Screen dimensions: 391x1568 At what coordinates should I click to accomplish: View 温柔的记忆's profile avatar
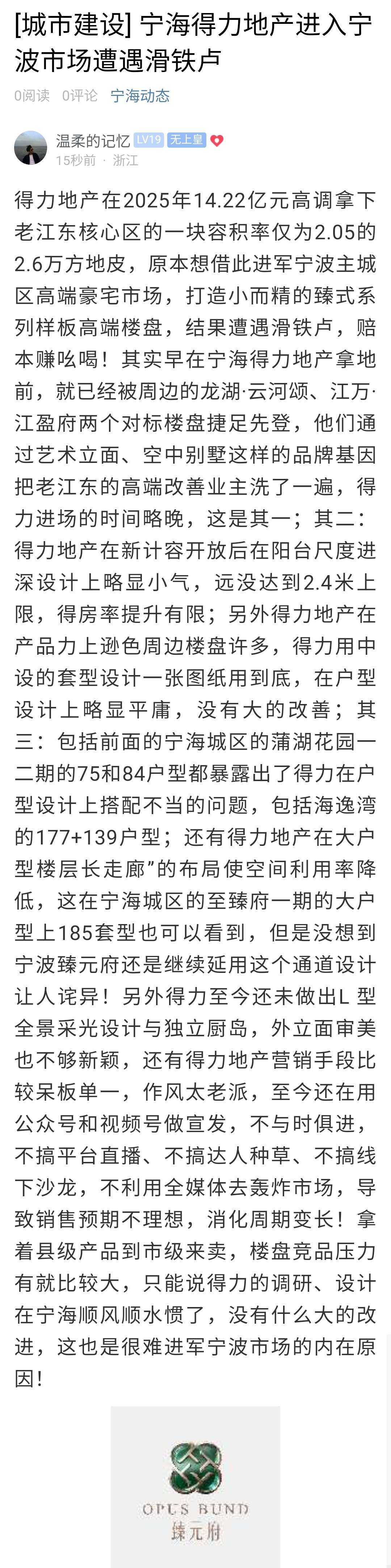30,148
